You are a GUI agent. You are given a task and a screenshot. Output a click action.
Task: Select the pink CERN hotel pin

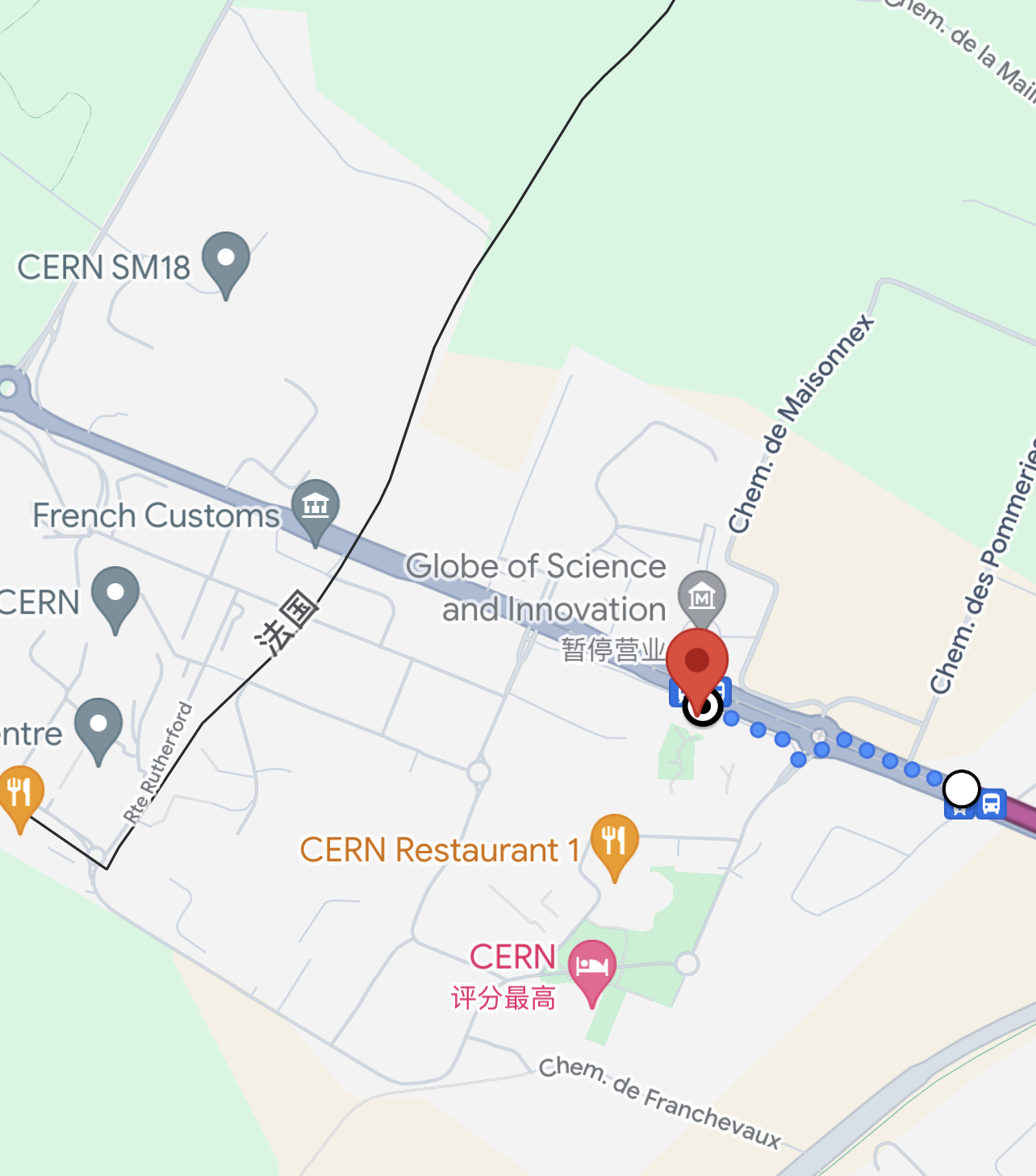pyautogui.click(x=591, y=967)
